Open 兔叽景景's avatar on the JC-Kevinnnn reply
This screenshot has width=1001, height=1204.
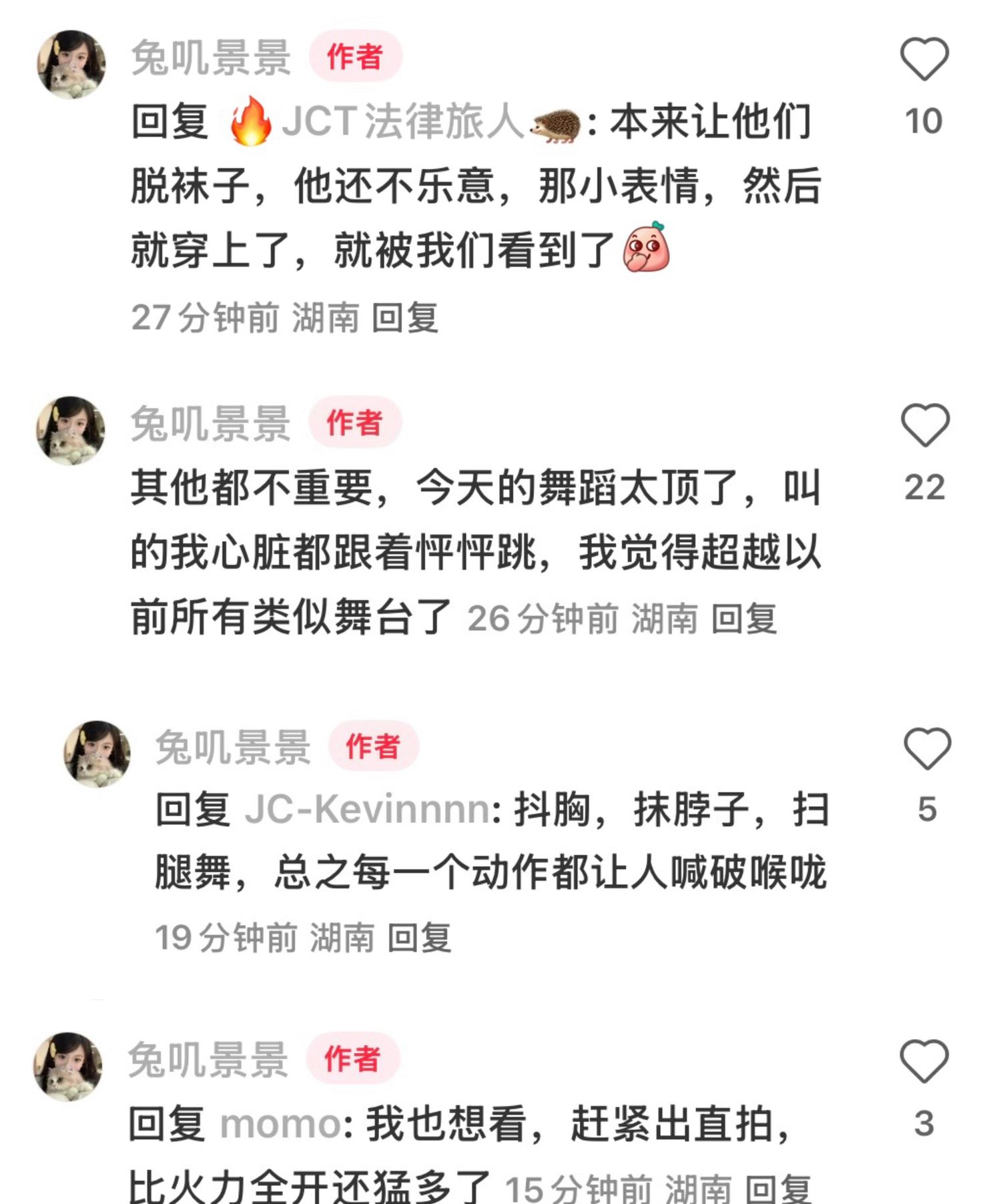[x=97, y=754]
